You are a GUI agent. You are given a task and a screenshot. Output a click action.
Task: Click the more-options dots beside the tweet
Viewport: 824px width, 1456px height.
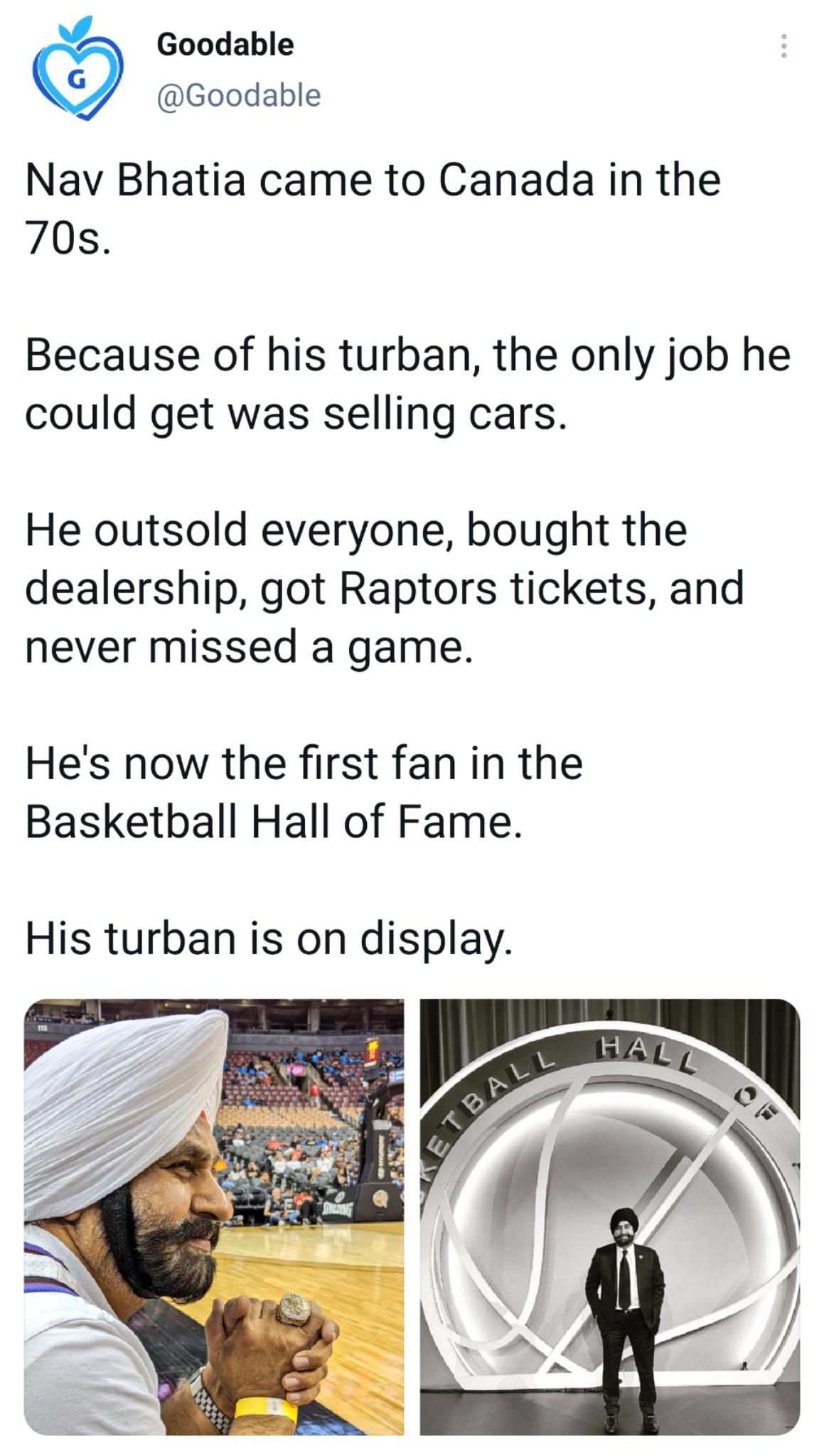pyautogui.click(x=784, y=46)
